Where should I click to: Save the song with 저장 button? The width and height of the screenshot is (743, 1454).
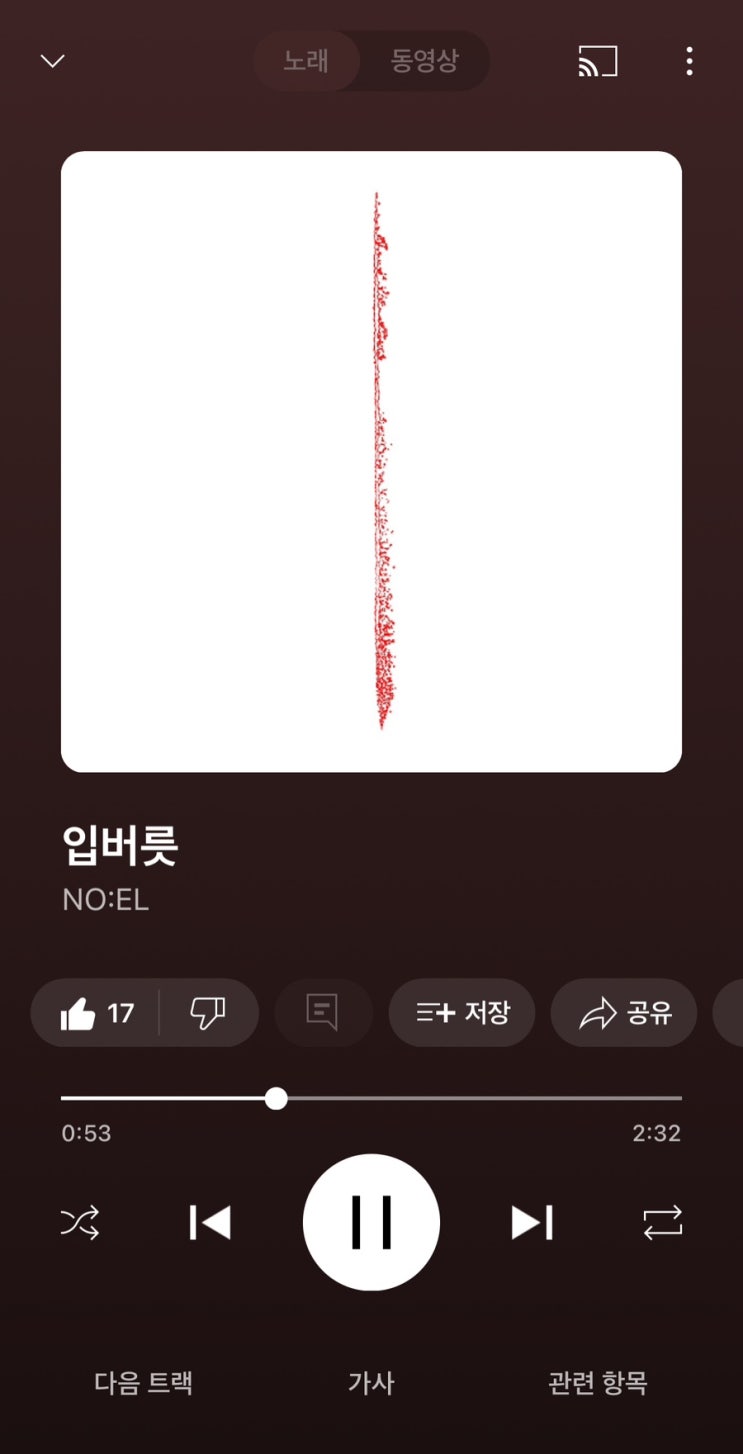462,1013
